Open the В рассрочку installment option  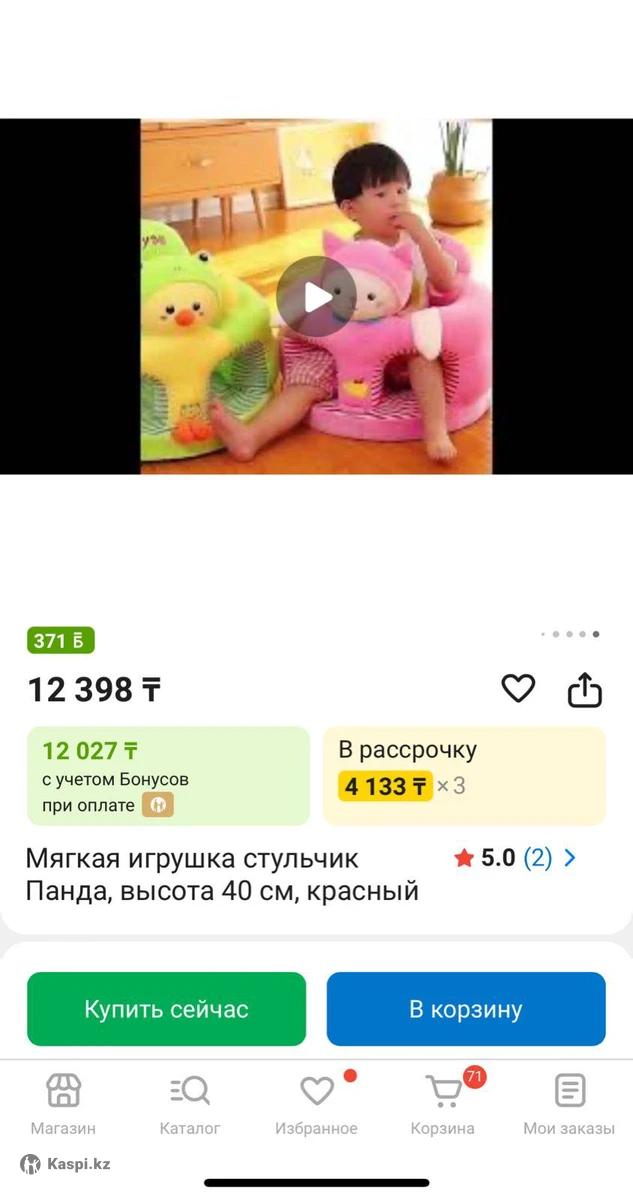(464, 776)
